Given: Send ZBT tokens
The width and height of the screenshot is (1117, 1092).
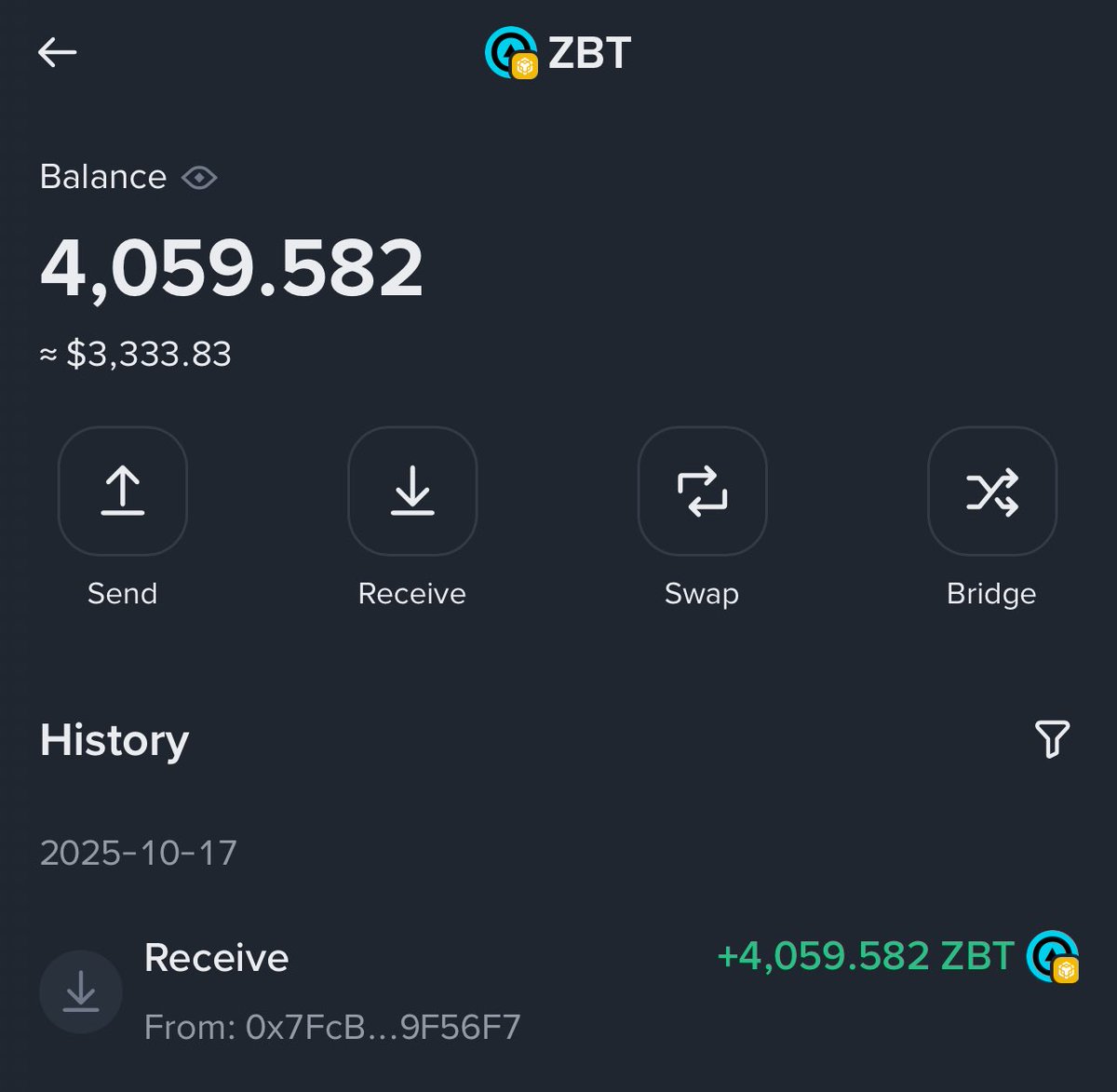Looking at the screenshot, I should (x=122, y=491).
